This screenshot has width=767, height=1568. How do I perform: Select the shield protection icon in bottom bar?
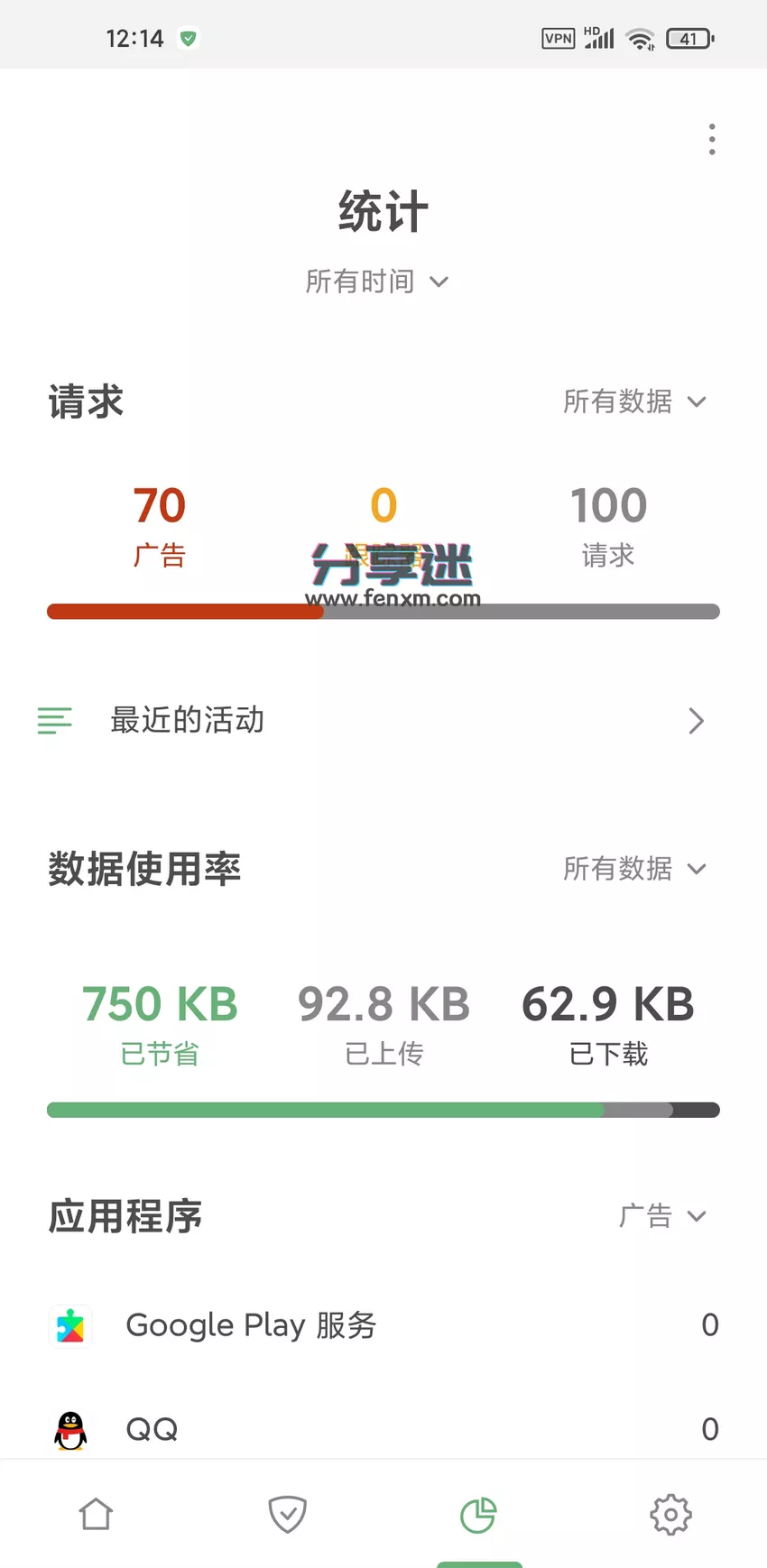coord(287,1516)
